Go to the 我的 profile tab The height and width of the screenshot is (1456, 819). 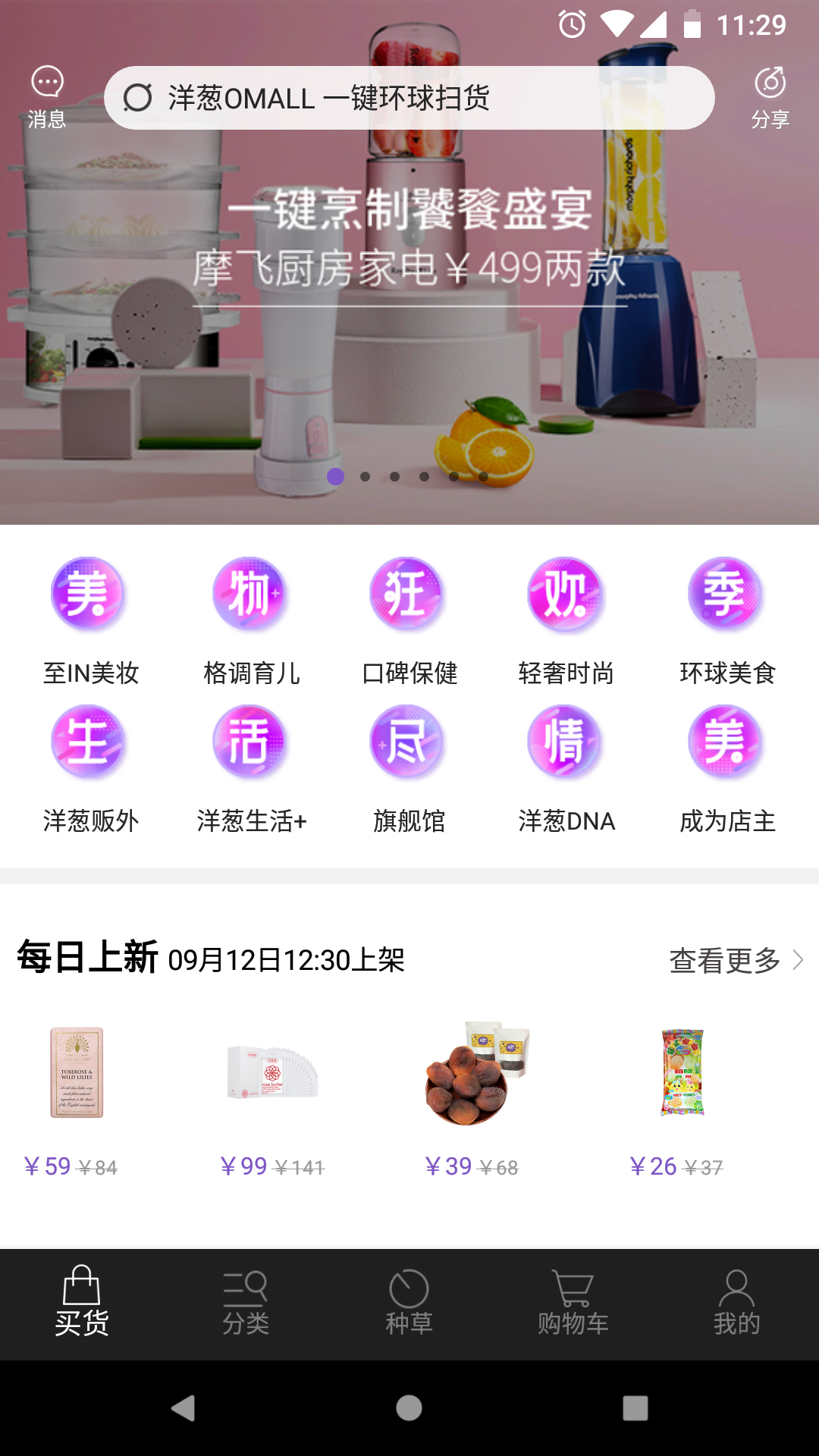(736, 1303)
